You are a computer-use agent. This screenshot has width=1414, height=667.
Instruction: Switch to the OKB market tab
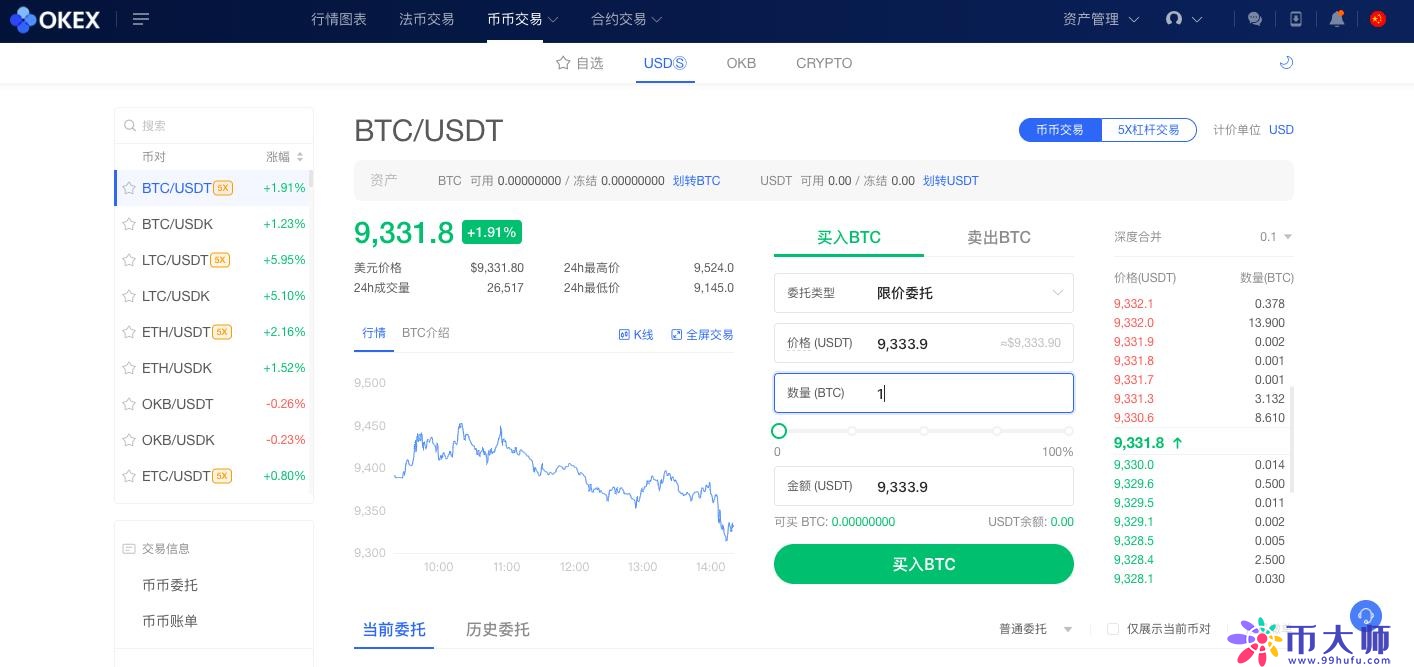(741, 63)
